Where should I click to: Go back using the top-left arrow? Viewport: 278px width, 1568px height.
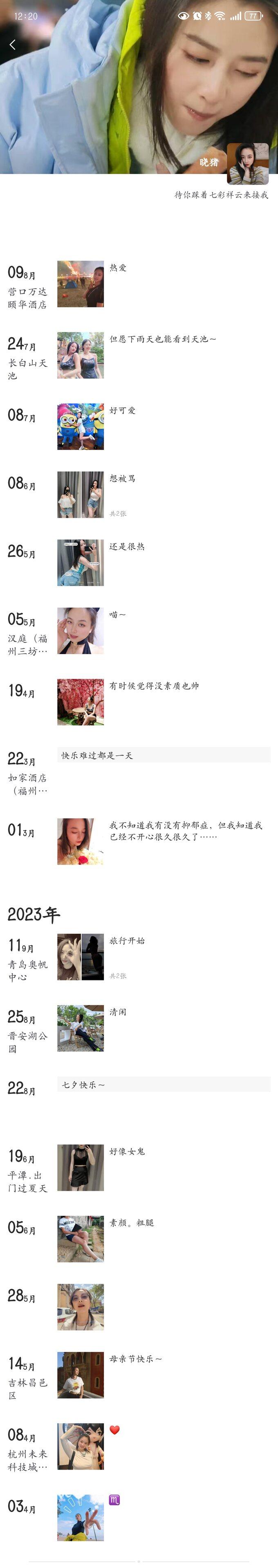[13, 45]
